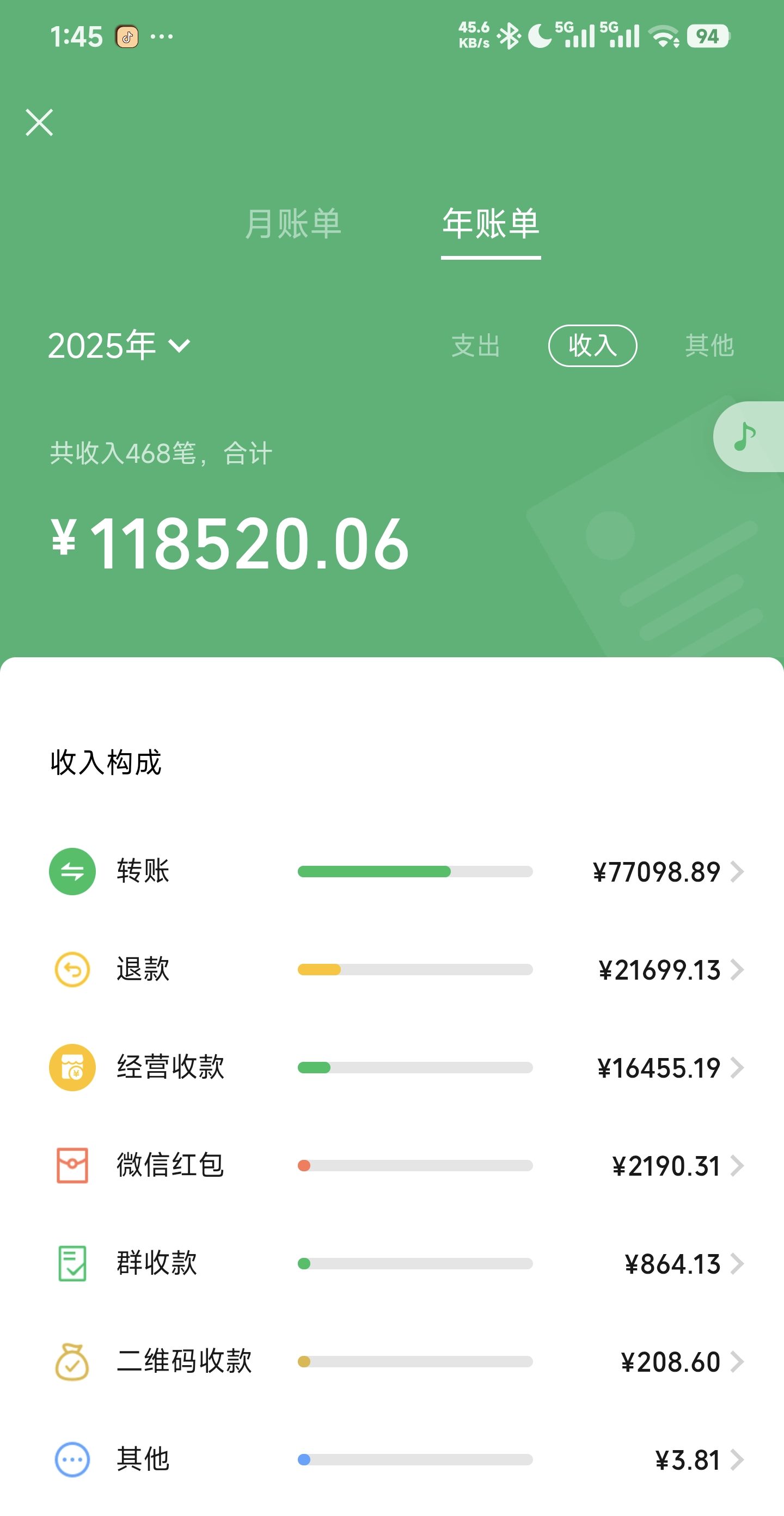This screenshot has height=1516, width=784.
Task: Show the 其他 filter at top
Action: coord(709,345)
